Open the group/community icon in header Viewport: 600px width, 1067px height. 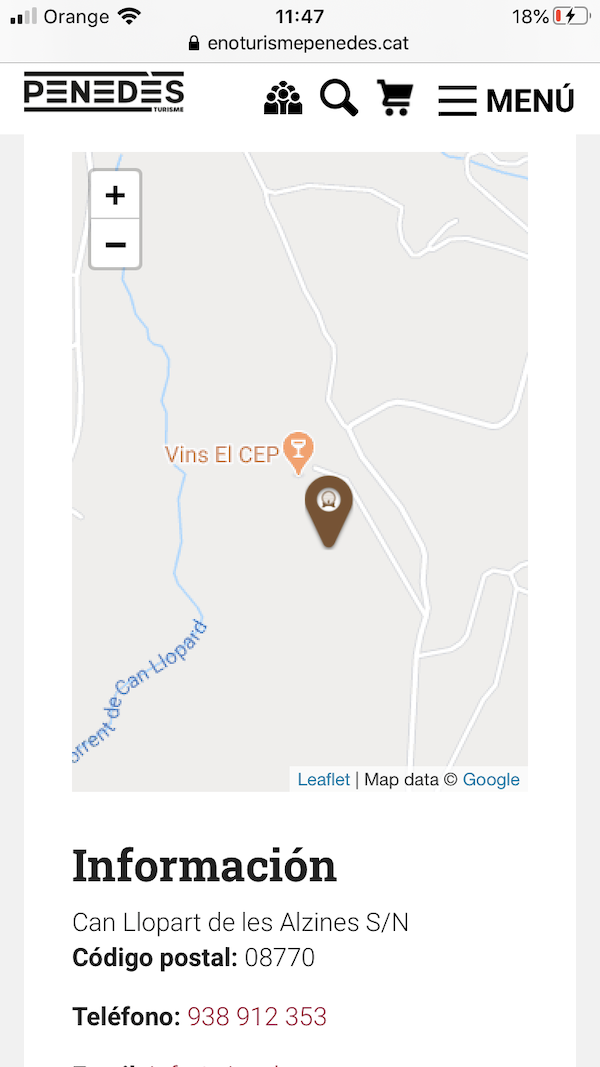pyautogui.click(x=283, y=98)
